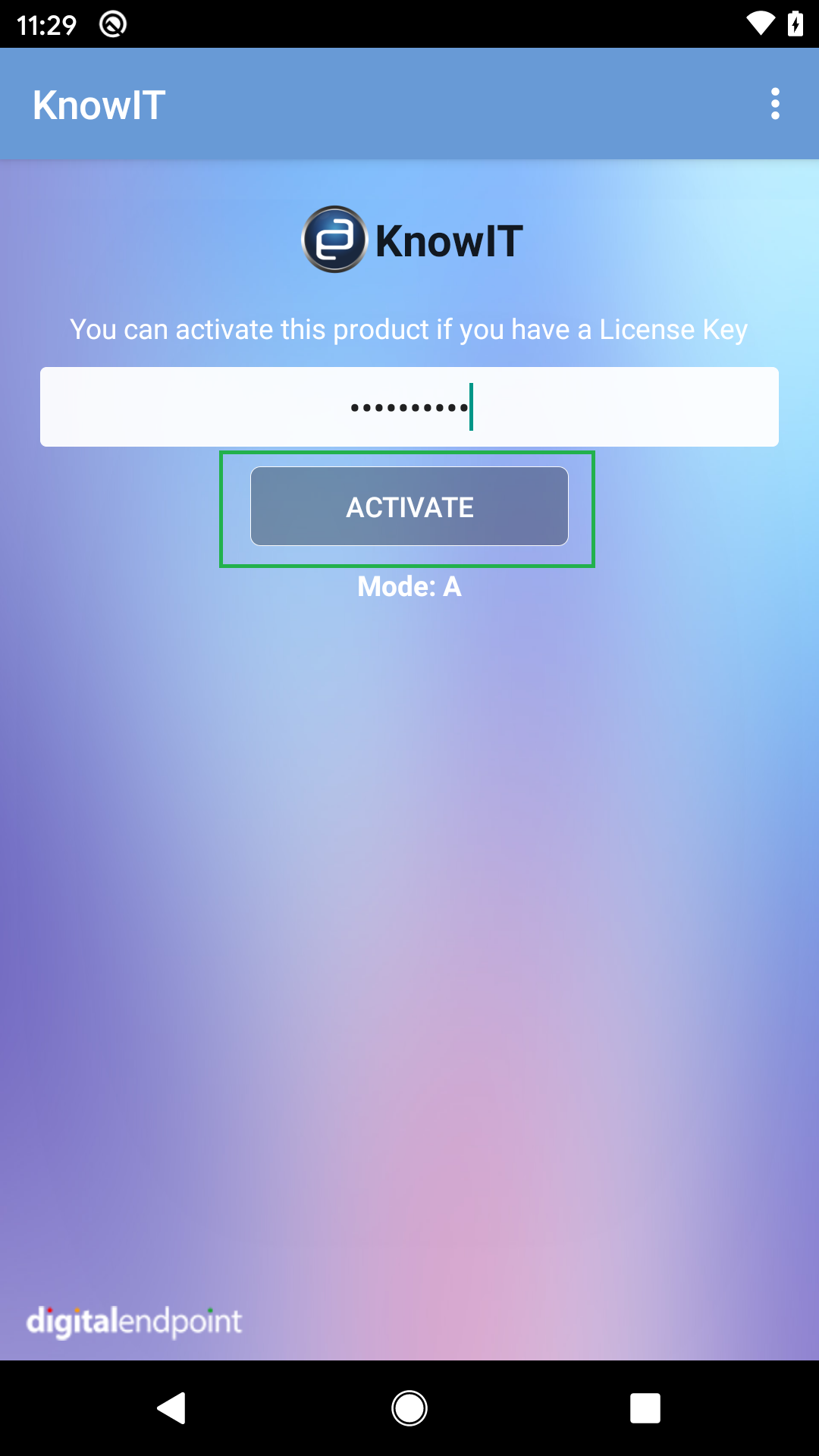This screenshot has height=1456, width=819.
Task: Open the overflow menu in app bar
Action: click(x=774, y=104)
